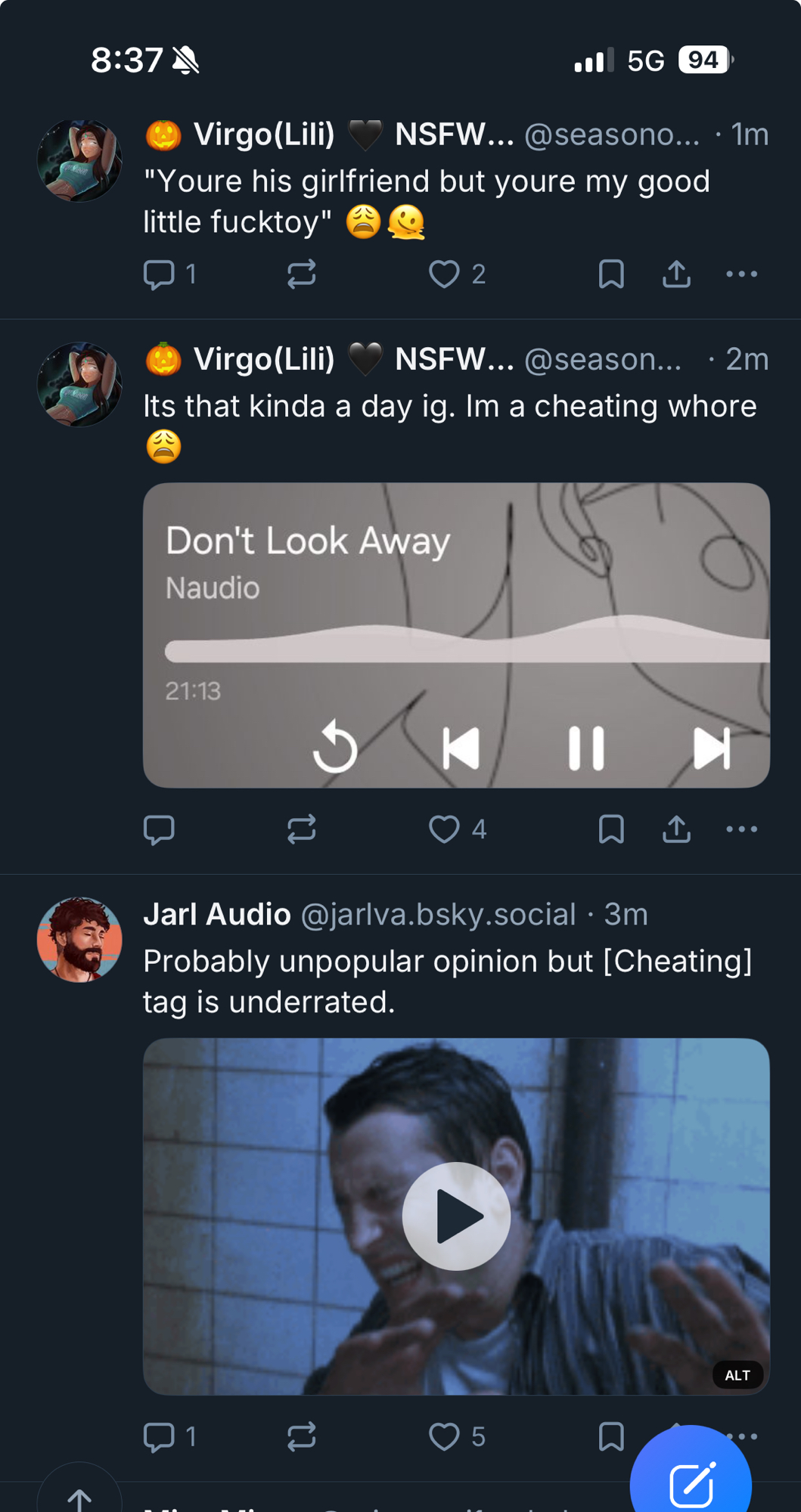View ALT text on Jarl Audio's GIF
Screen dimensions: 801x1512
[x=737, y=1374]
